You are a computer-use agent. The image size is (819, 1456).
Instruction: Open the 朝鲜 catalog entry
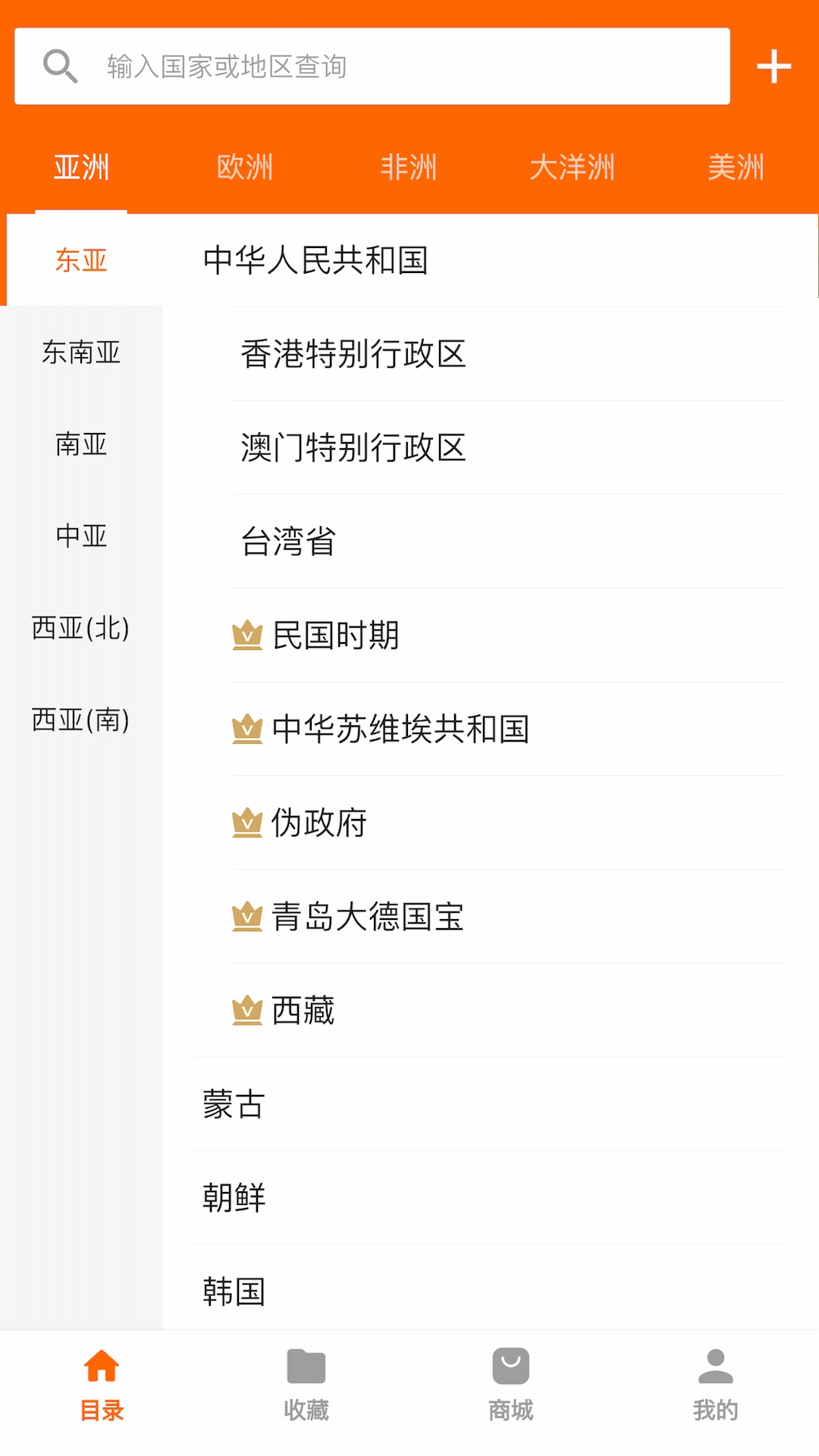click(x=233, y=1198)
